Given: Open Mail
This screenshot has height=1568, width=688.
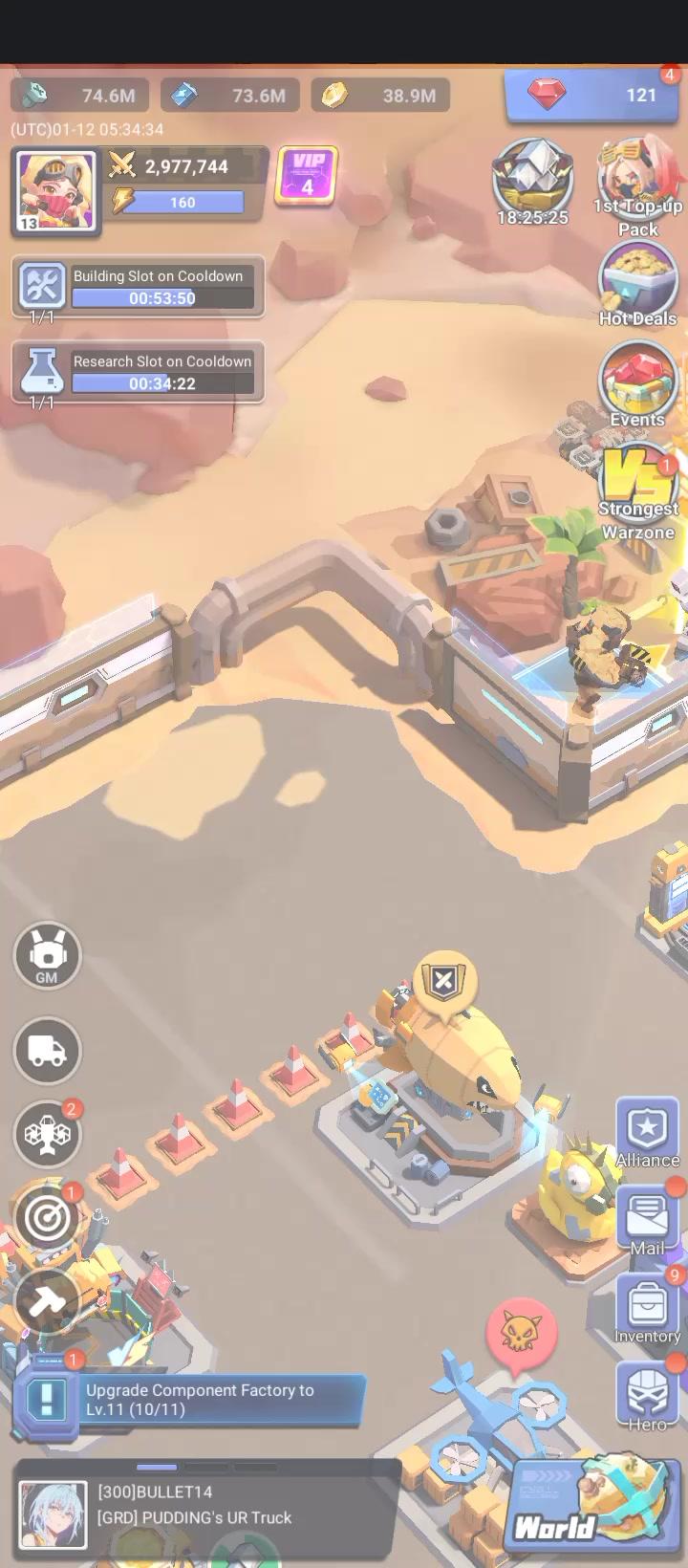Looking at the screenshot, I should tap(647, 1221).
